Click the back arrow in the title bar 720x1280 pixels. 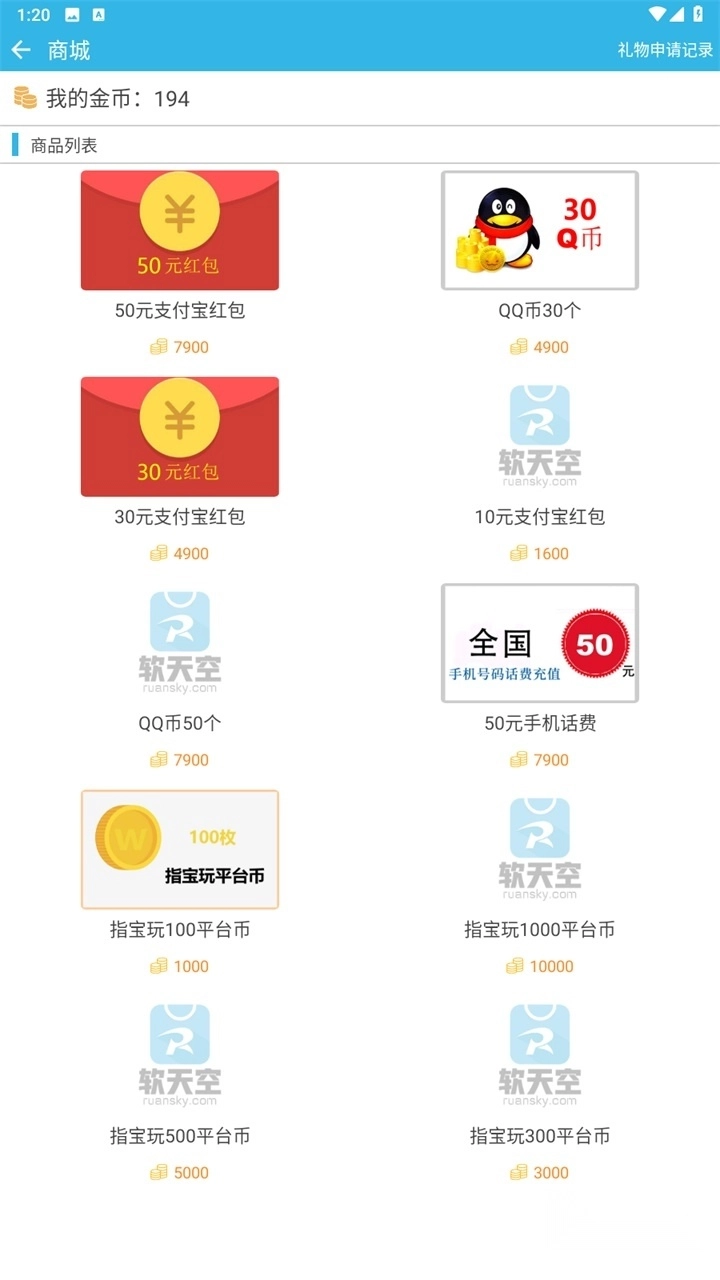20,49
